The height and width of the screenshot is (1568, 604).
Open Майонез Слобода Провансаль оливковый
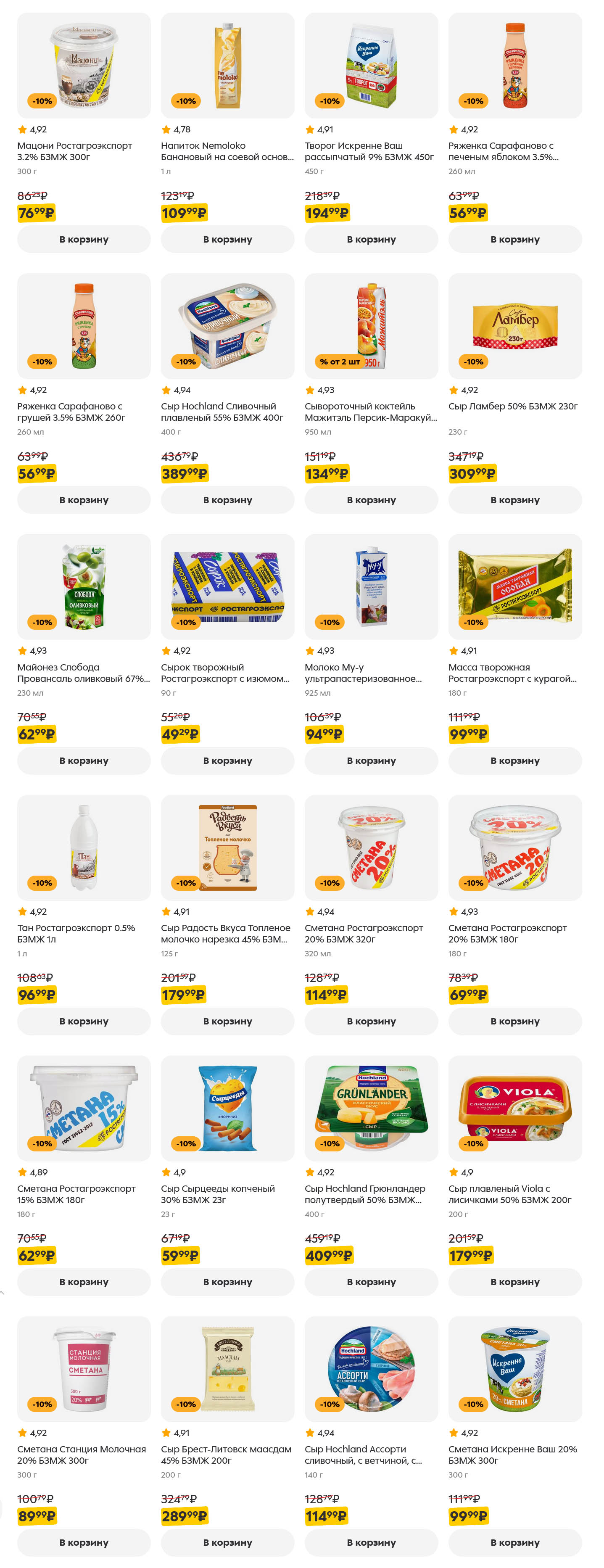click(x=83, y=673)
